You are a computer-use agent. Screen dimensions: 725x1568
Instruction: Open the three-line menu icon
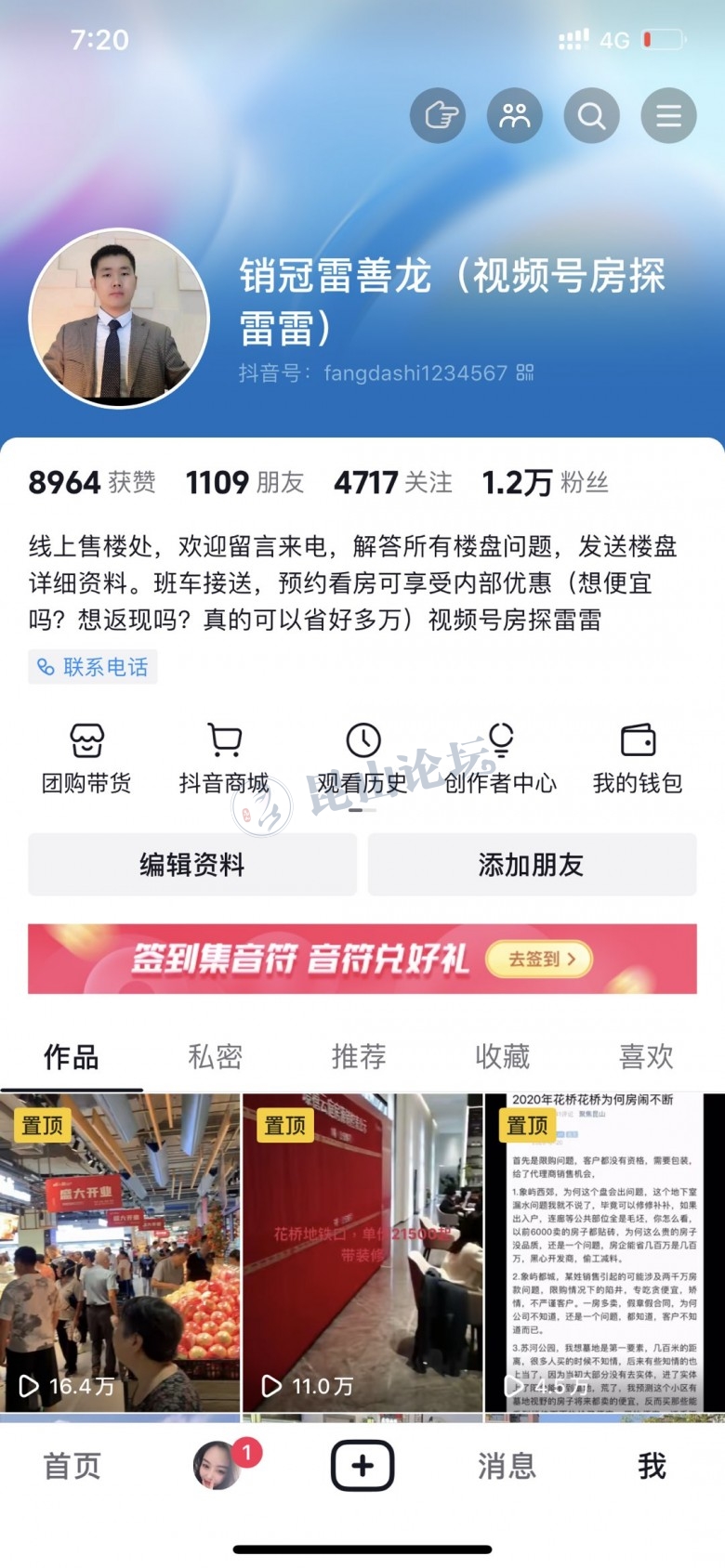tap(668, 115)
